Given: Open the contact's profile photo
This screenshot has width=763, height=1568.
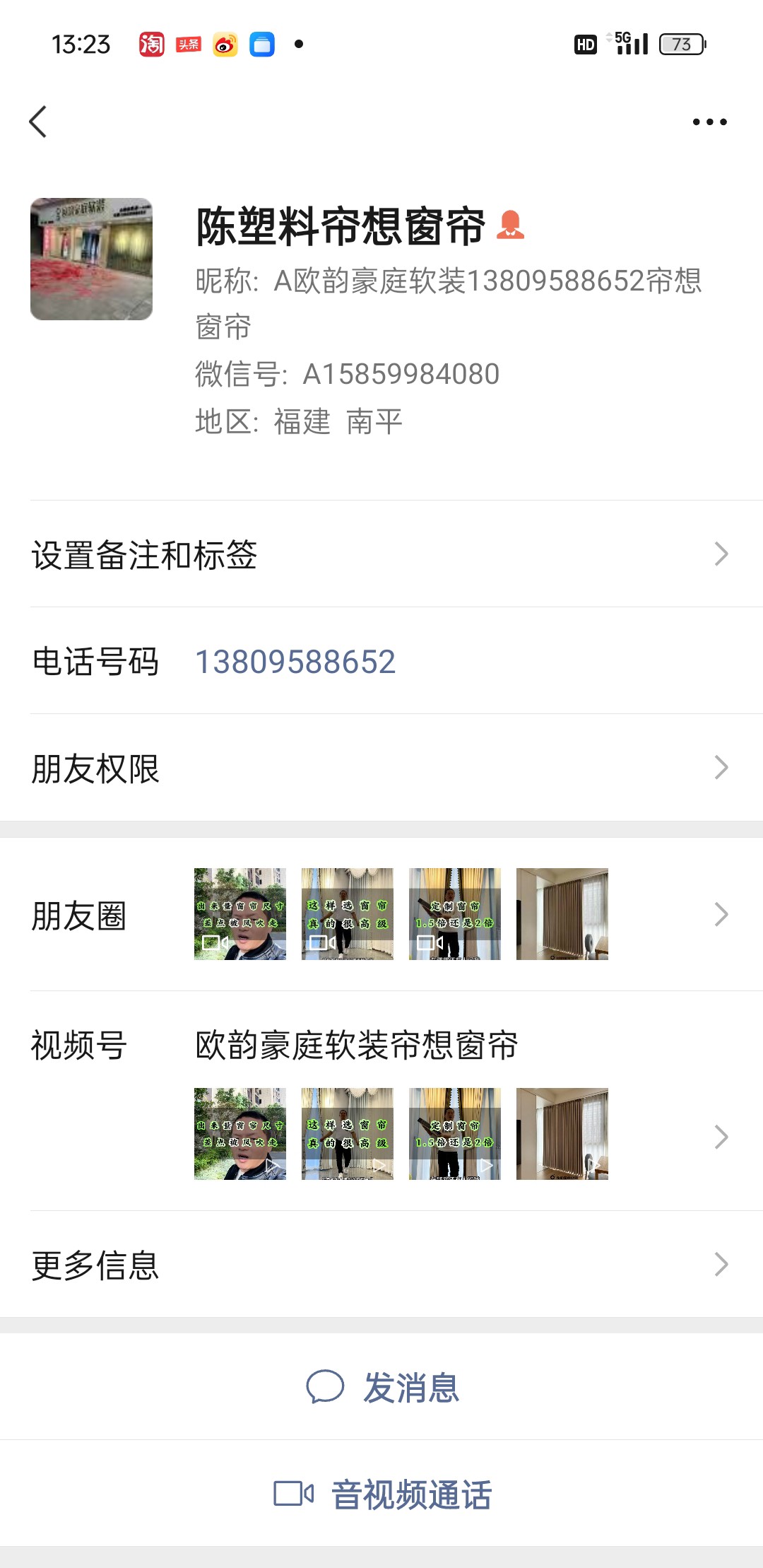Looking at the screenshot, I should pyautogui.click(x=91, y=259).
